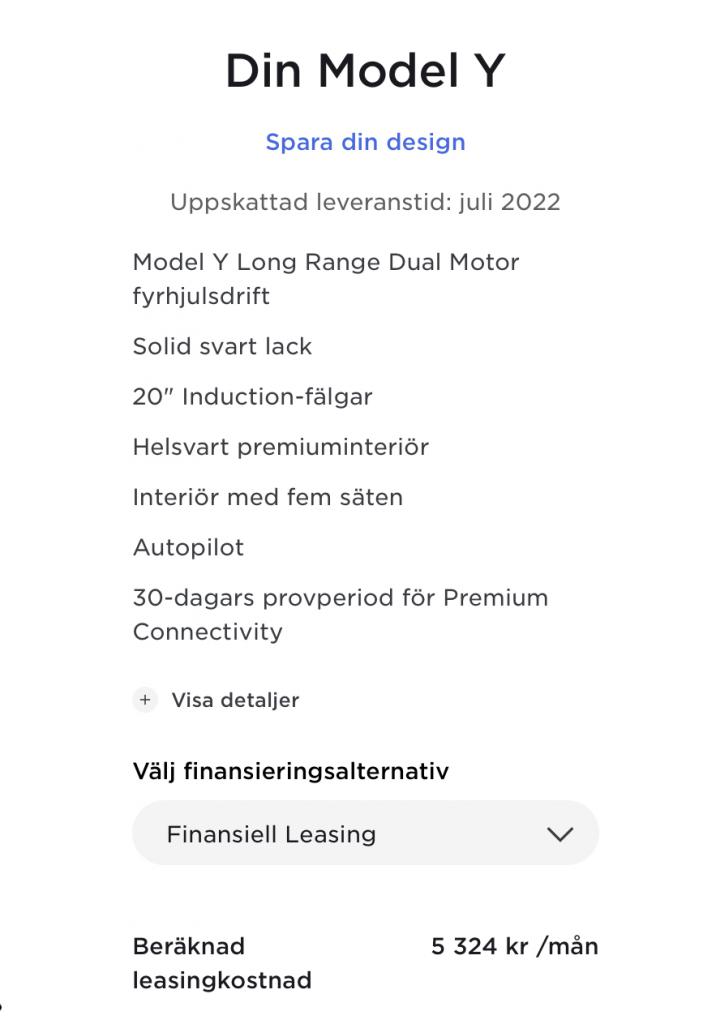Image resolution: width=703 pixels, height=1024 pixels.
Task: Open the Finansiell Leasing financing dropdown
Action: point(365,834)
